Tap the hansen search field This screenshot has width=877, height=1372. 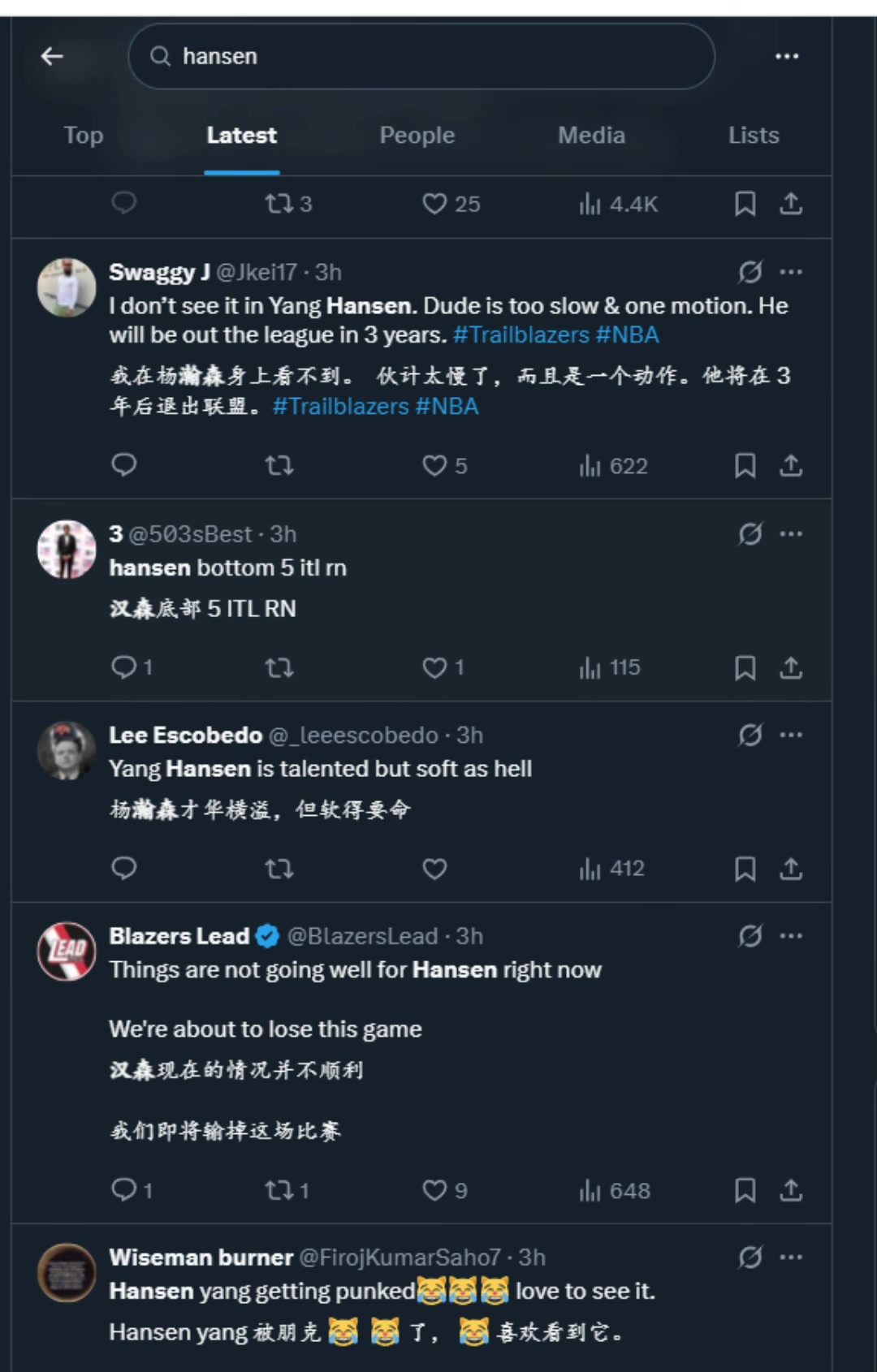[x=421, y=56]
